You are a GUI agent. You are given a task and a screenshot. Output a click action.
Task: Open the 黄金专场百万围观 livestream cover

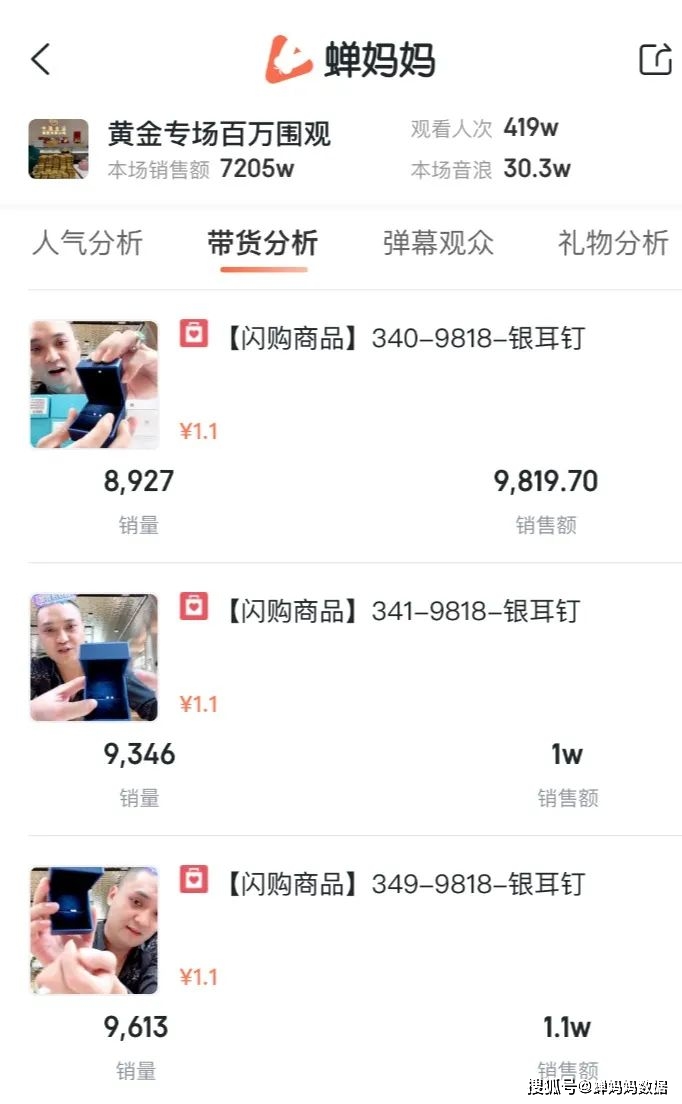tap(58, 149)
